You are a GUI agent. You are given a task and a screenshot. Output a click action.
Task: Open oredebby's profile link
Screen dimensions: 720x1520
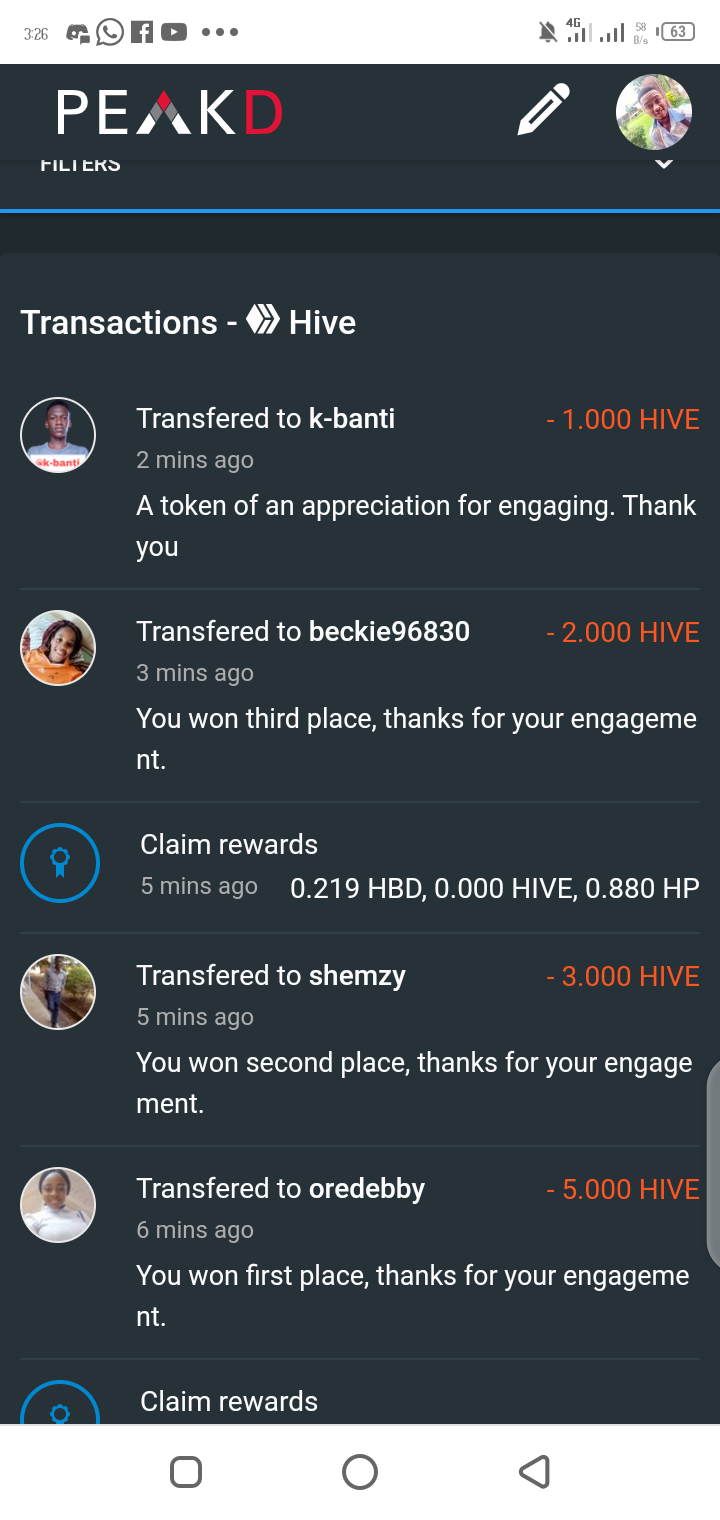click(366, 1188)
